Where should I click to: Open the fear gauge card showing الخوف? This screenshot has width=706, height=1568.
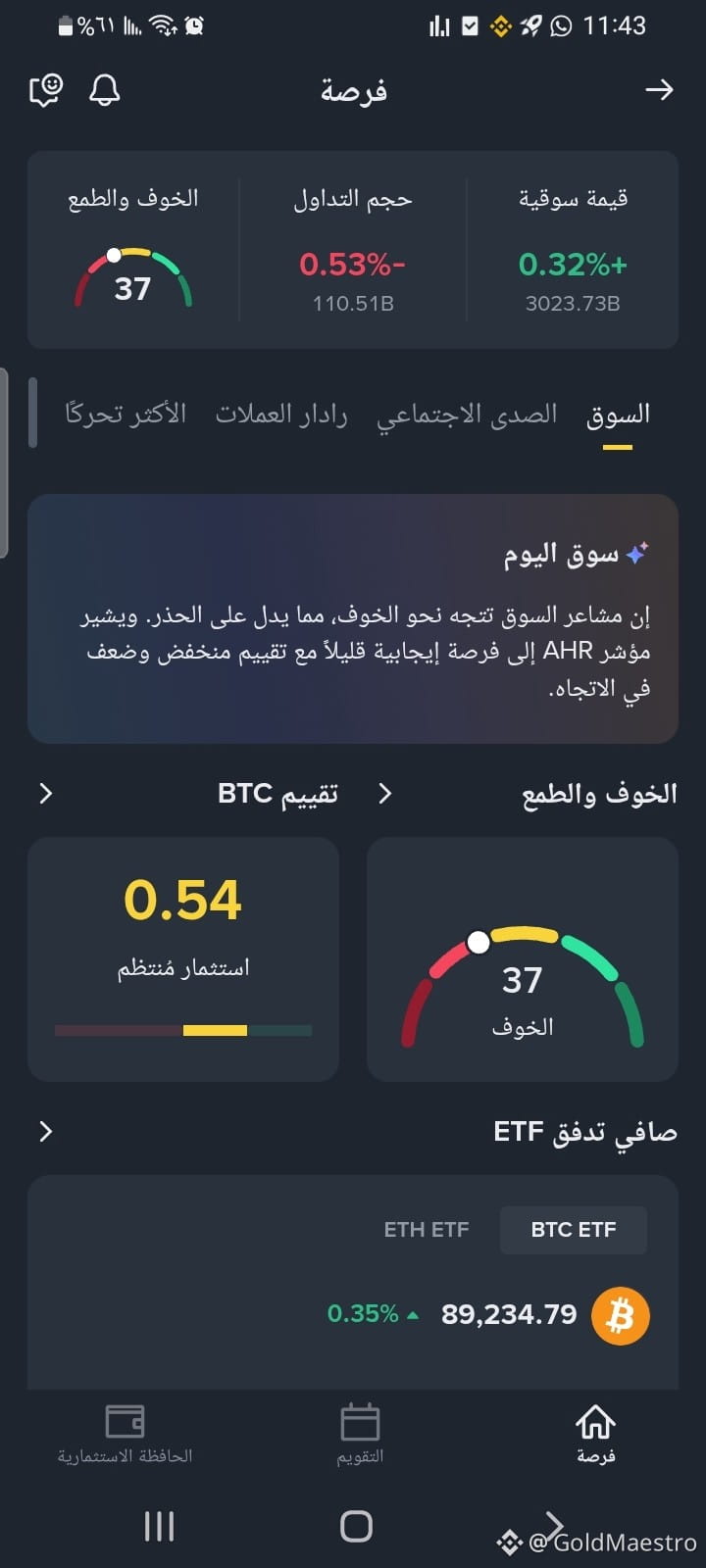click(x=522, y=958)
